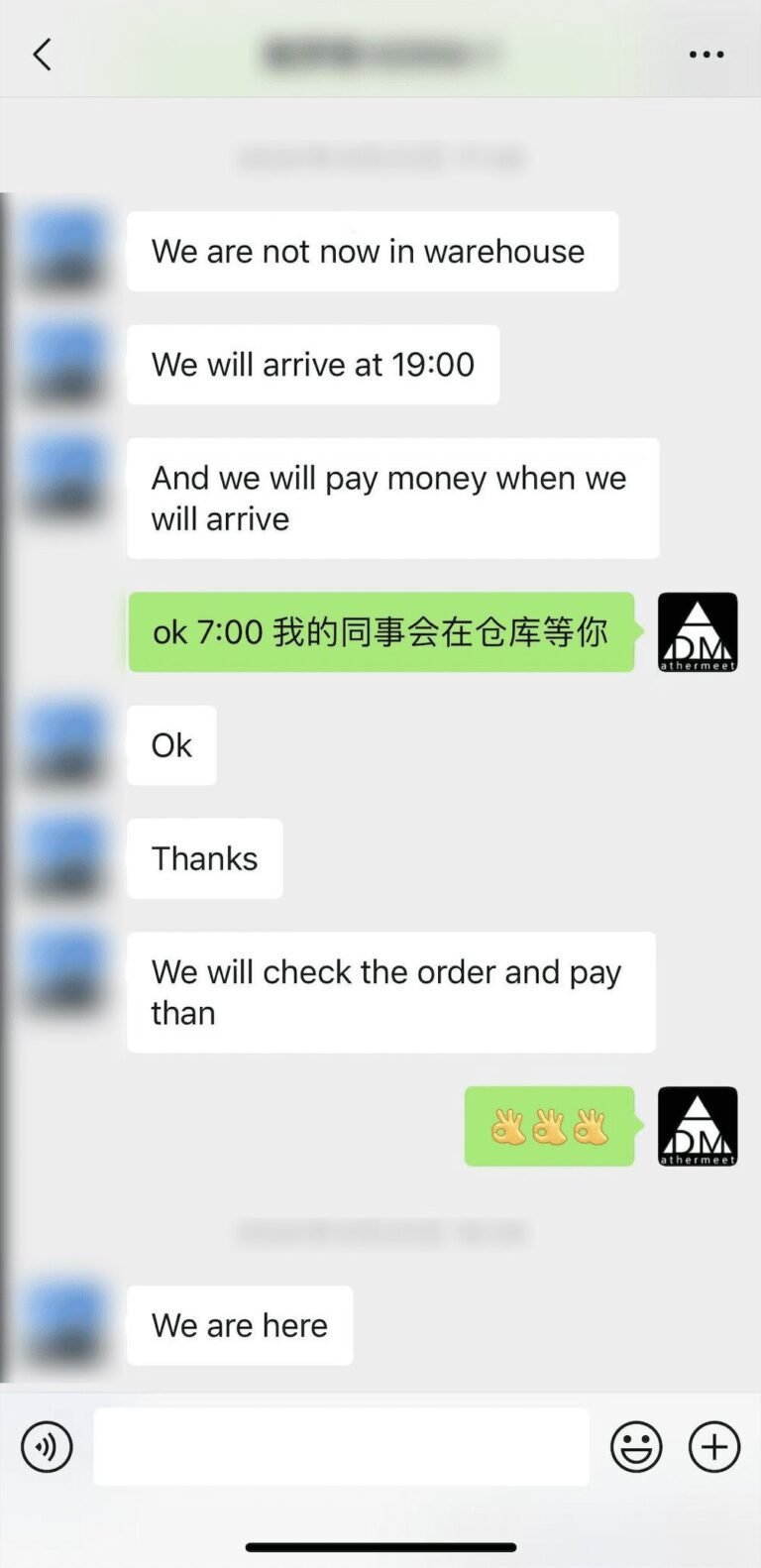Tap the timestamp above 'We are here'
Screen dimensions: 761x1568
(x=380, y=1231)
